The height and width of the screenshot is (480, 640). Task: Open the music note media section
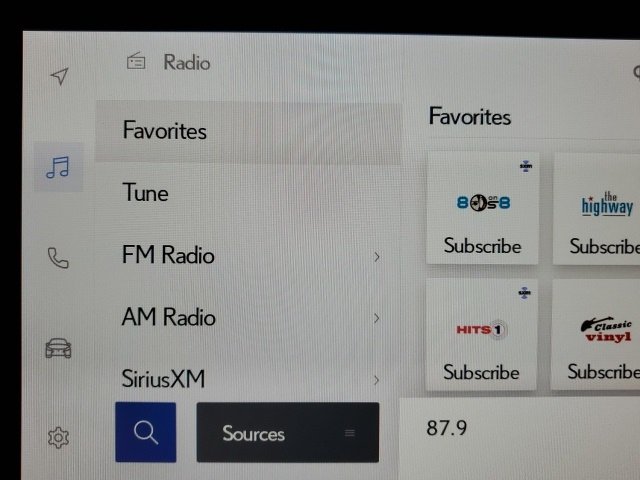point(59,167)
